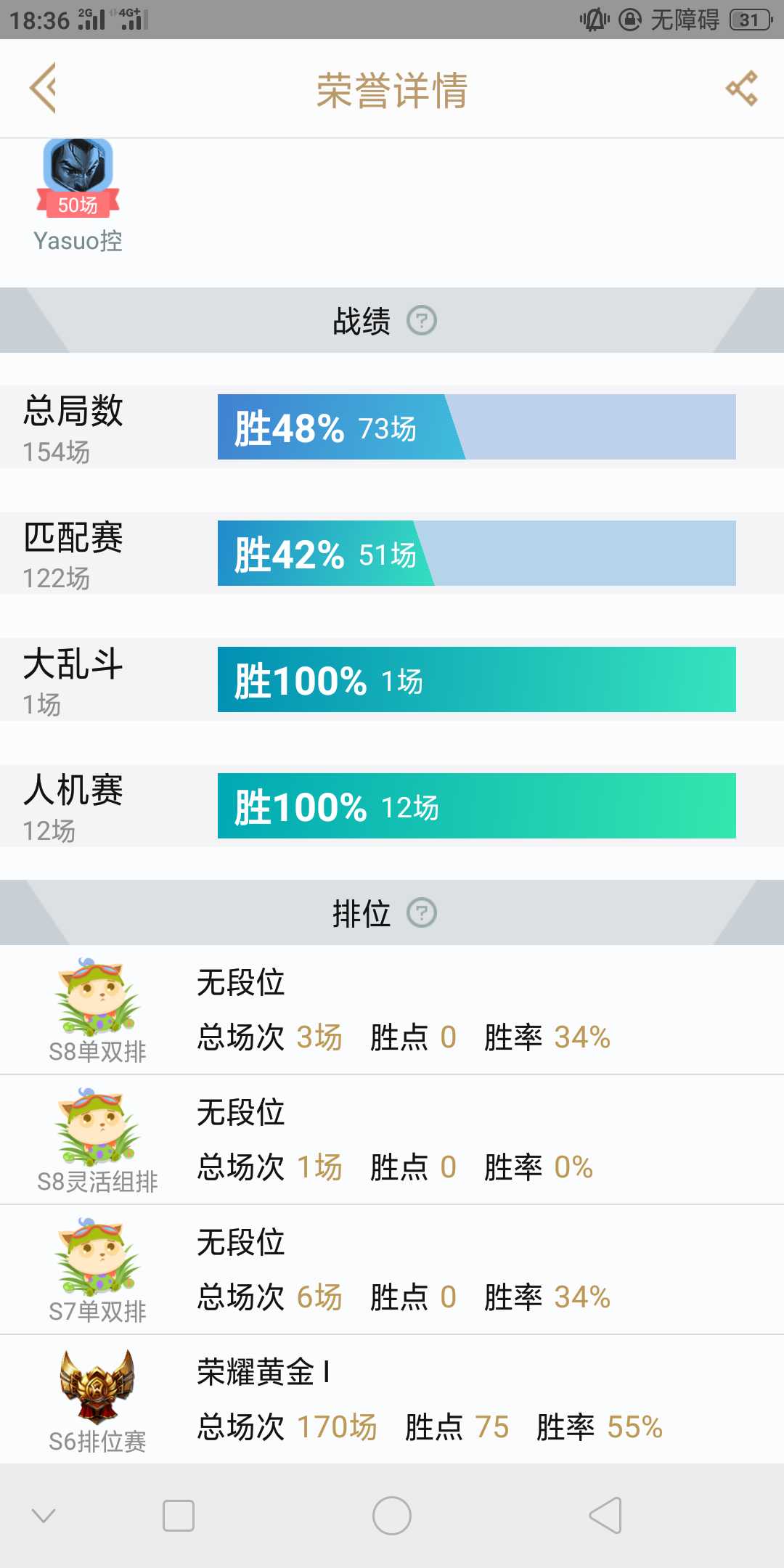This screenshot has height=1568, width=784.
Task: Open S8单双排 ranked record
Action: (x=392, y=1010)
